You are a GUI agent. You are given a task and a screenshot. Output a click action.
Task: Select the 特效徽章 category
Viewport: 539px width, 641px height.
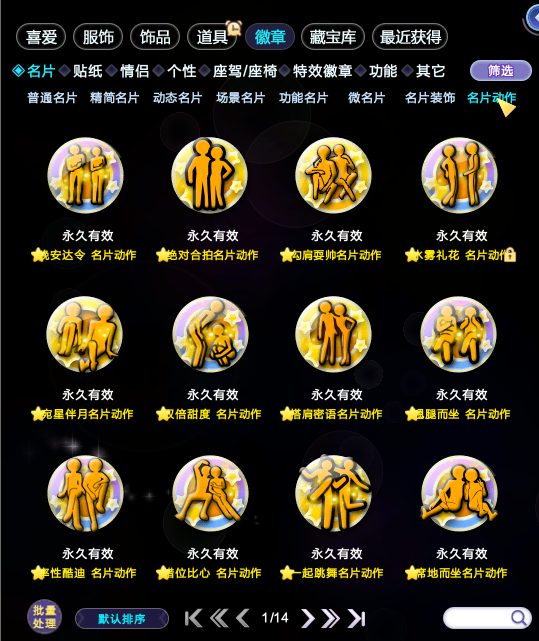click(322, 71)
